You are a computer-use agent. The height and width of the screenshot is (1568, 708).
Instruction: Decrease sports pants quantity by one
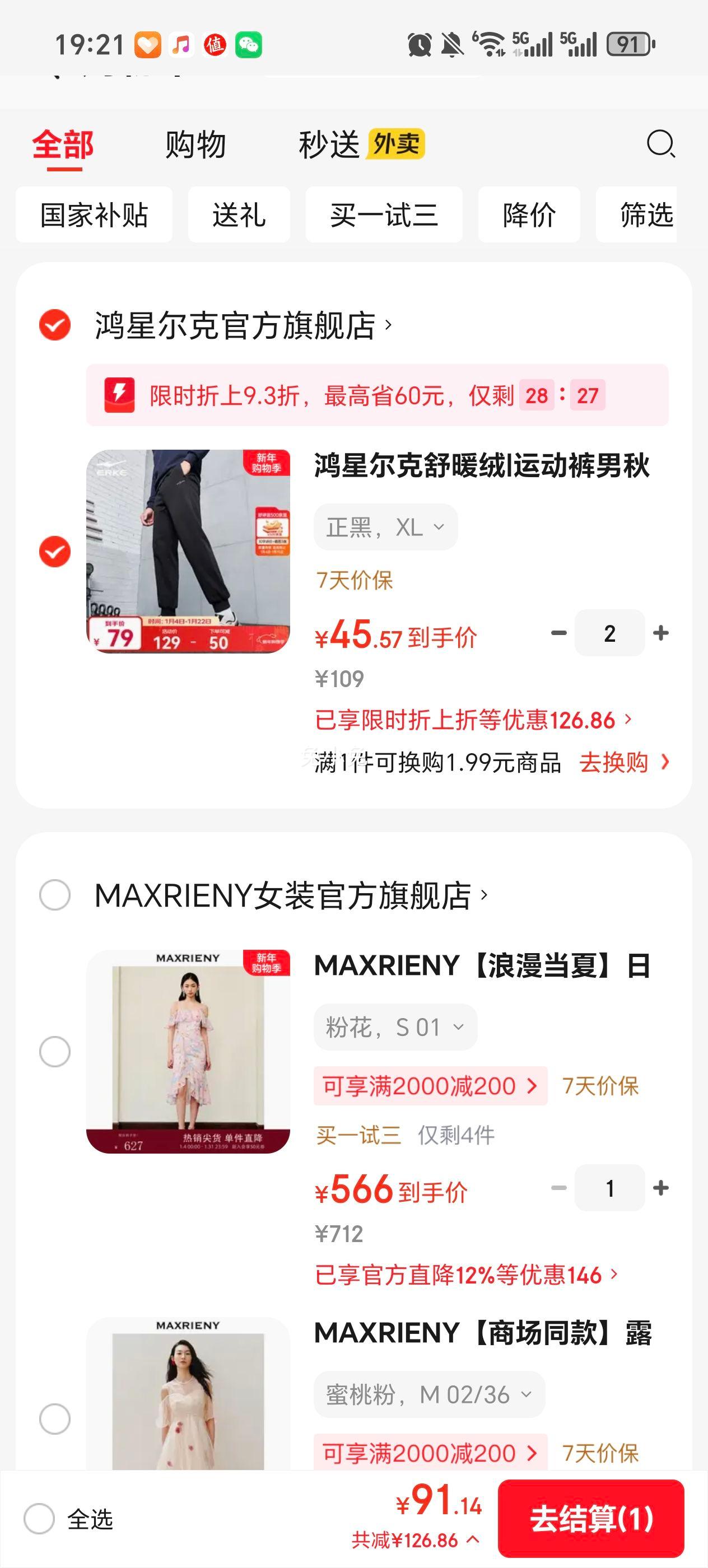click(x=558, y=633)
